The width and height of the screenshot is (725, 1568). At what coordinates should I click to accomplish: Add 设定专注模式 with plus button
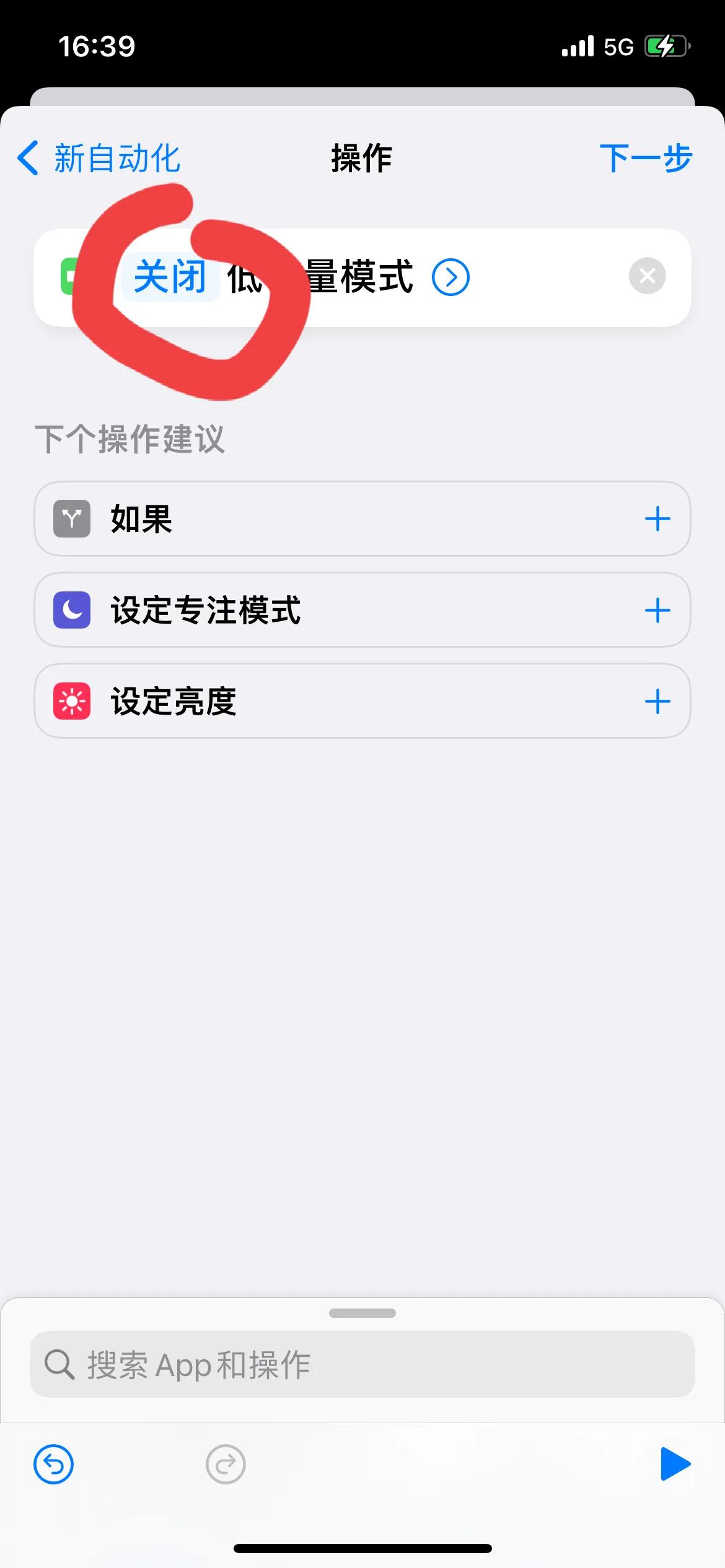coord(658,610)
